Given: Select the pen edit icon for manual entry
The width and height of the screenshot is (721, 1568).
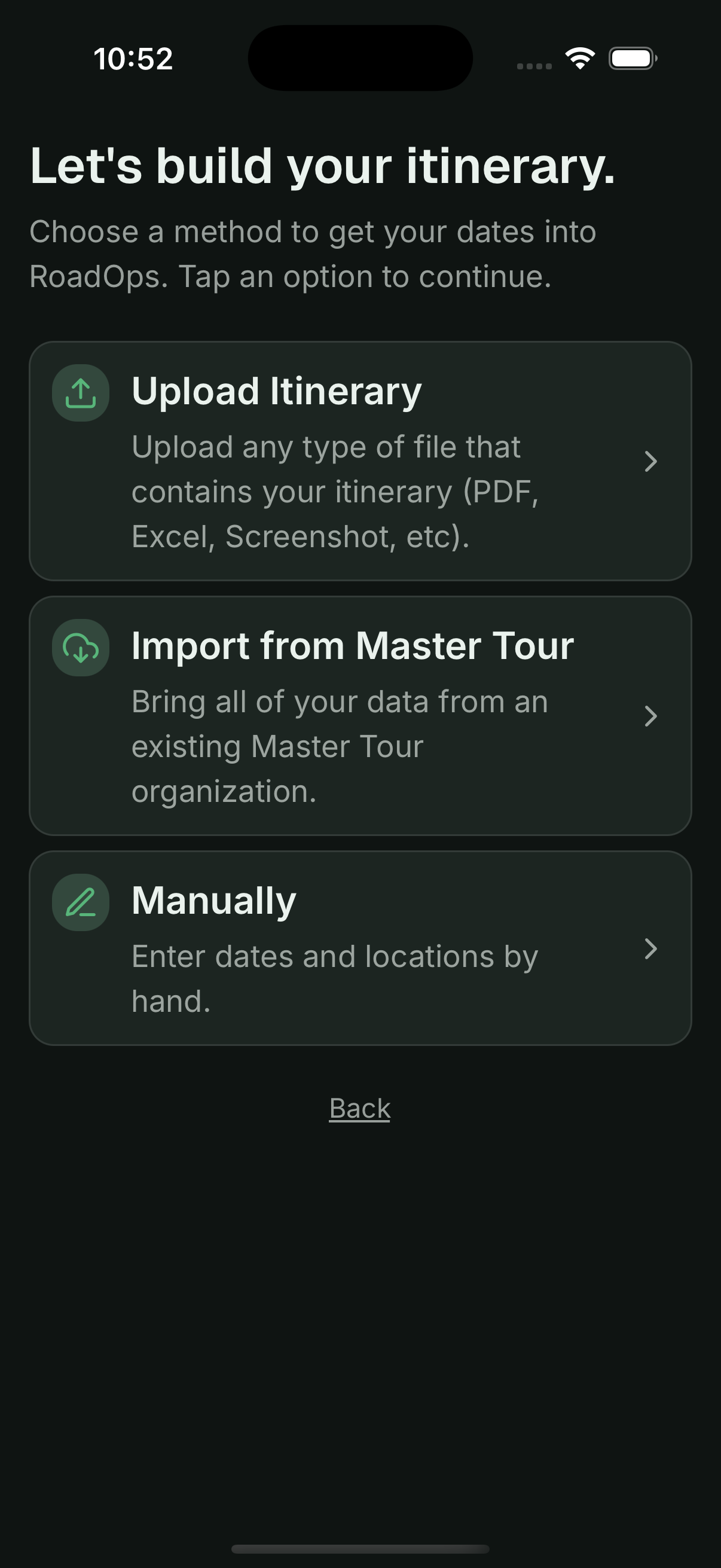Looking at the screenshot, I should point(80,902).
